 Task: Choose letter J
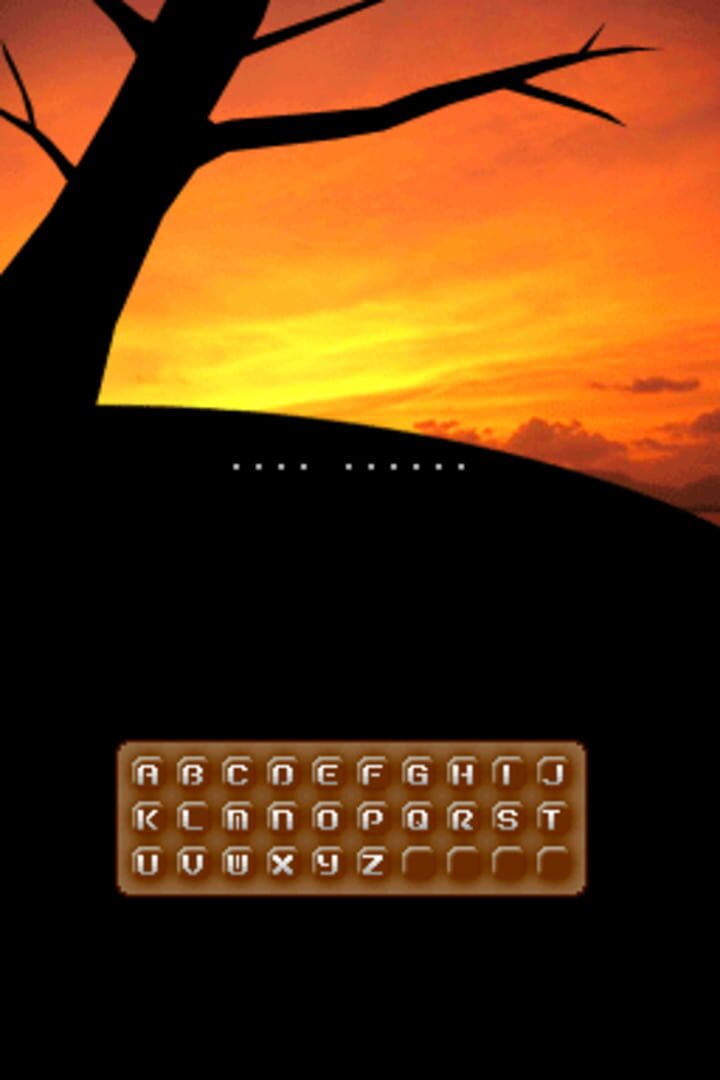(553, 774)
